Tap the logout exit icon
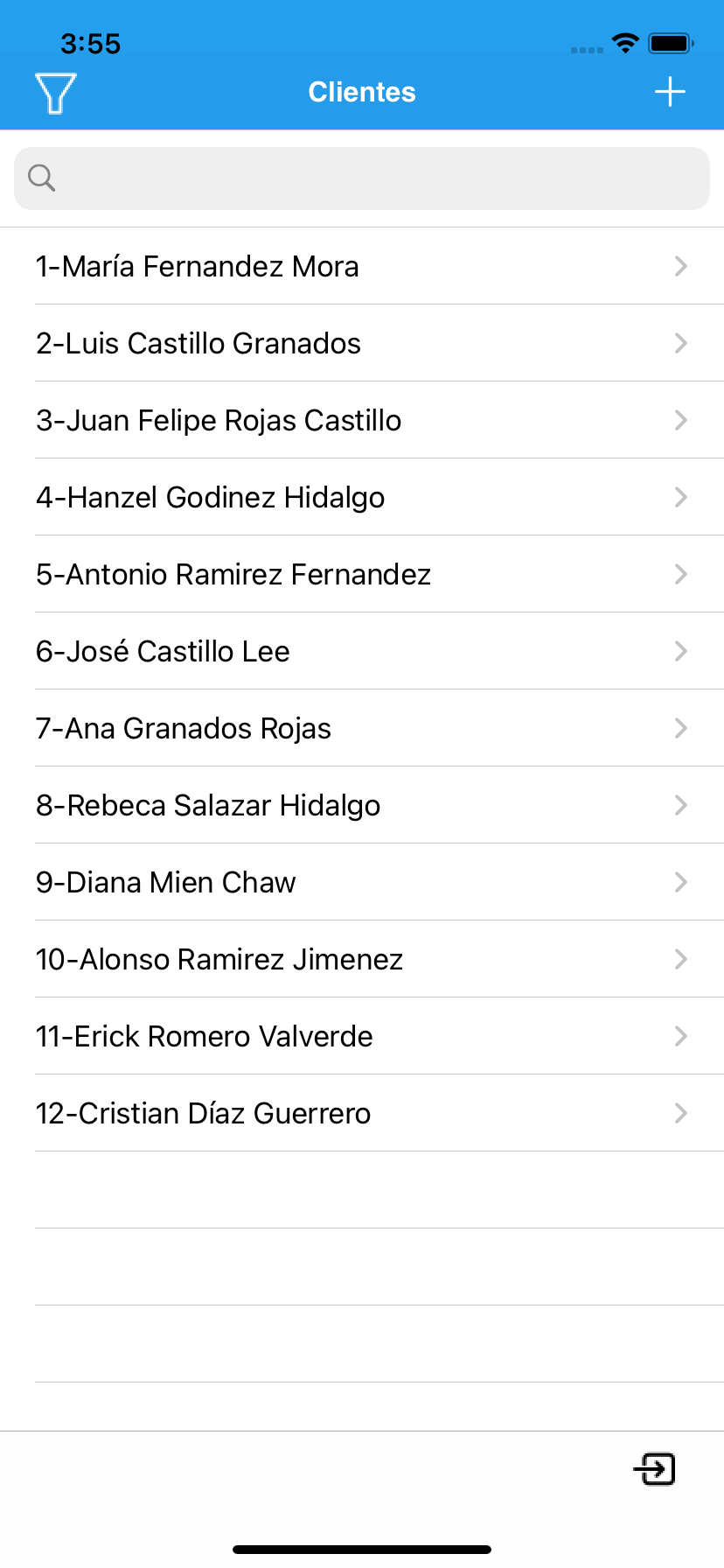Image resolution: width=724 pixels, height=1568 pixels. coord(654,1469)
